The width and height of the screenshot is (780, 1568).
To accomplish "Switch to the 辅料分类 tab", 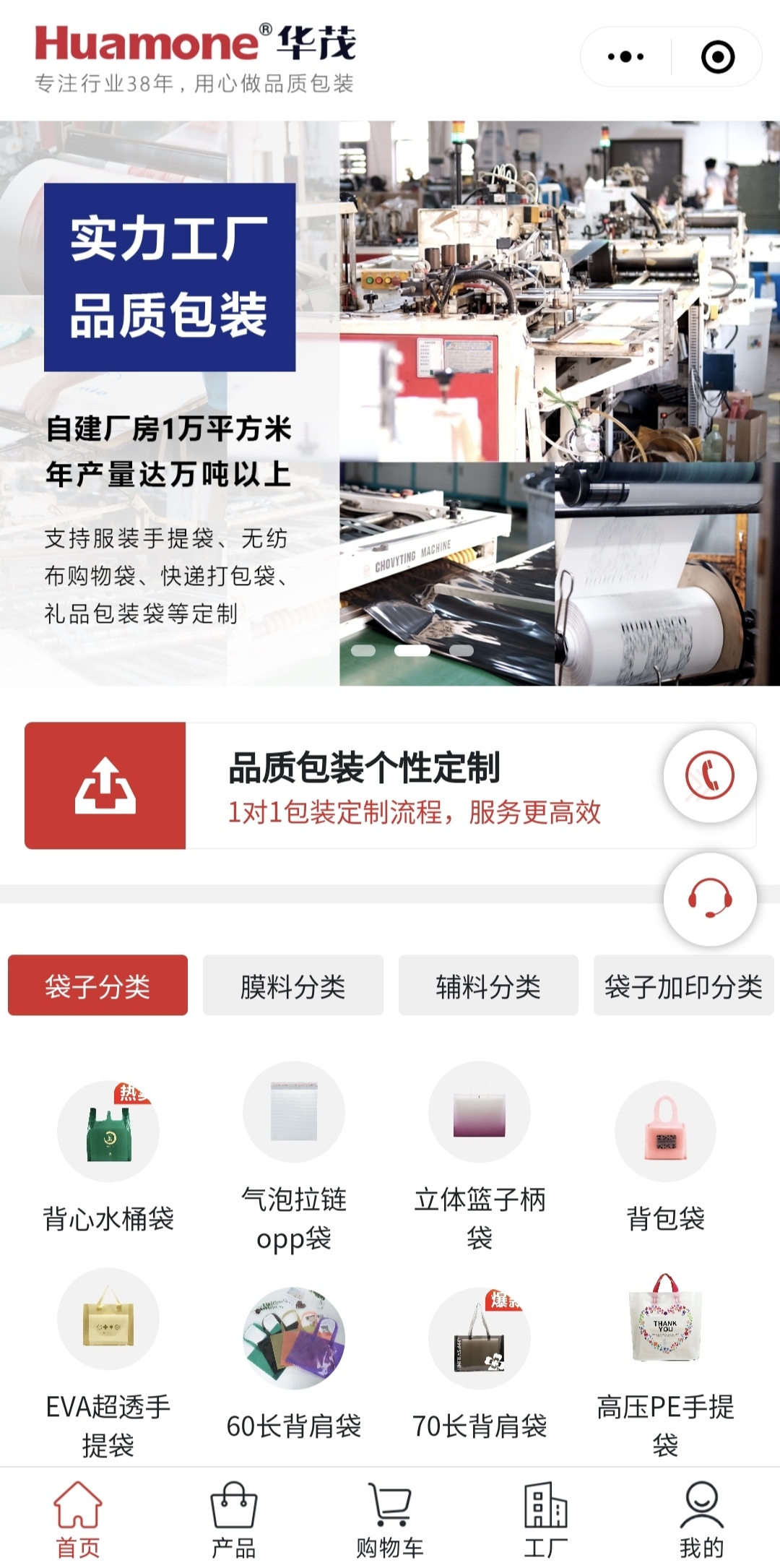I will [488, 986].
